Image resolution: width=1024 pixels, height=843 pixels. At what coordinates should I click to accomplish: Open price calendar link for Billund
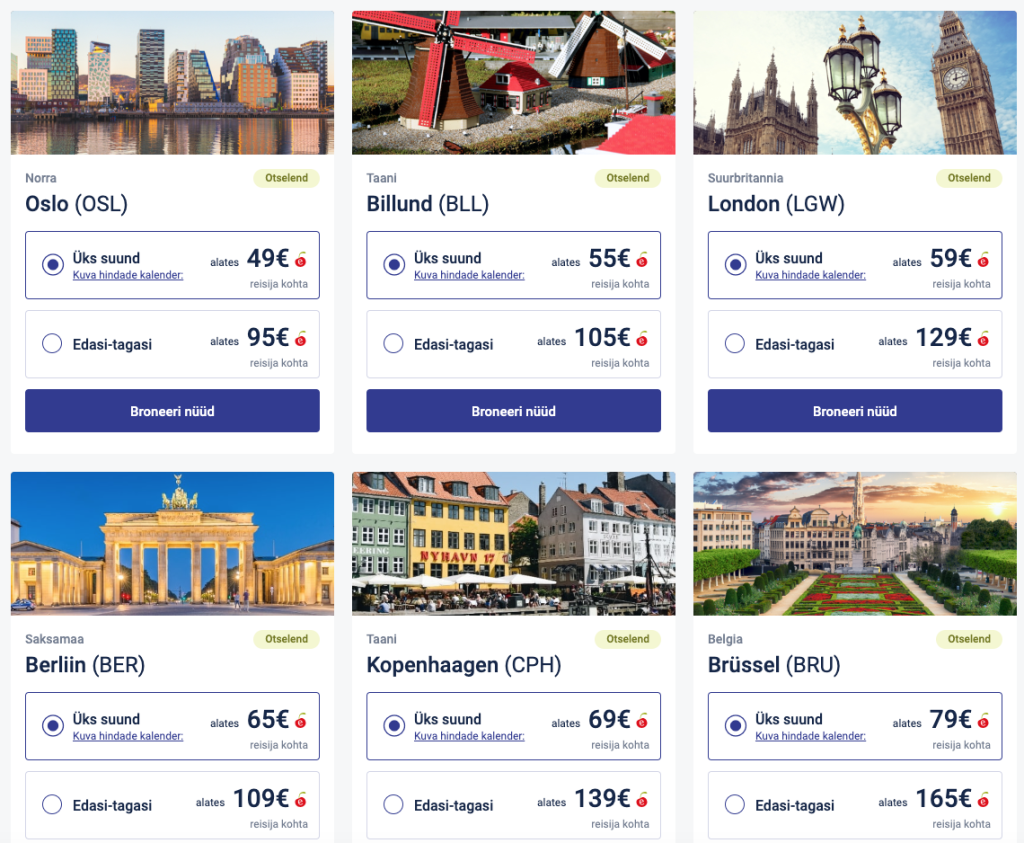(x=469, y=275)
